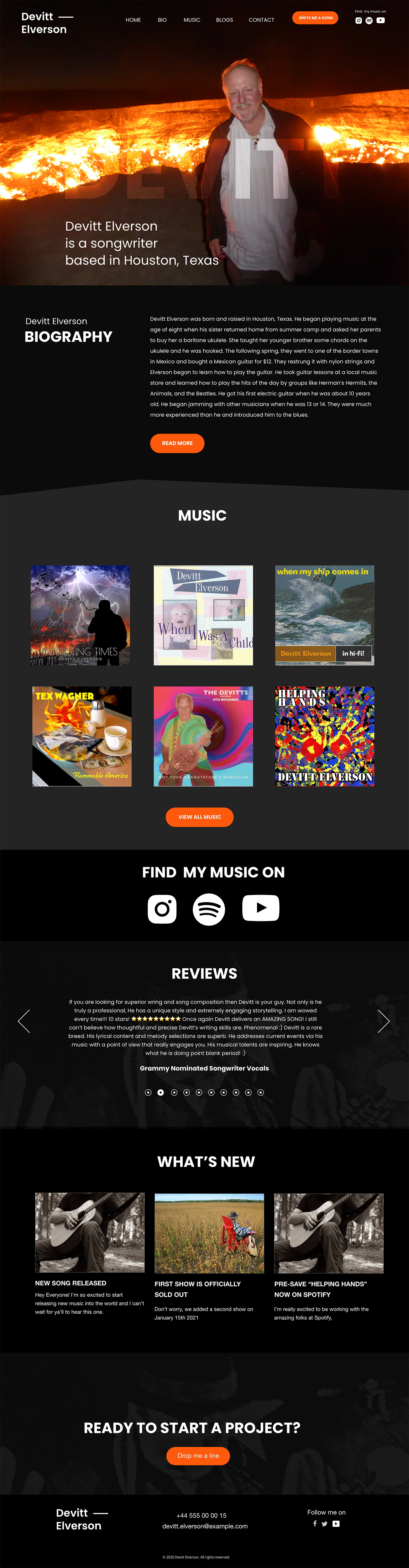Open YouTube under Find My Music On

pyautogui.click(x=260, y=908)
